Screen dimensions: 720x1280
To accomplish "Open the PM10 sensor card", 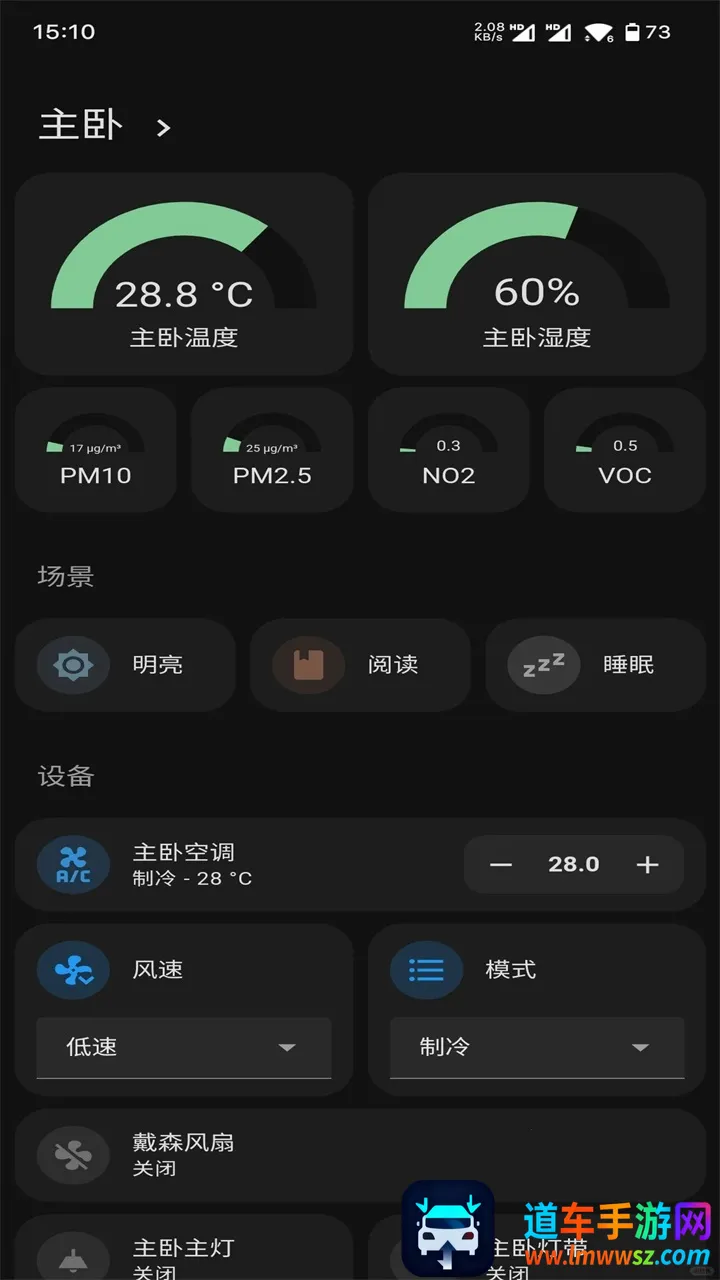I will [96, 450].
